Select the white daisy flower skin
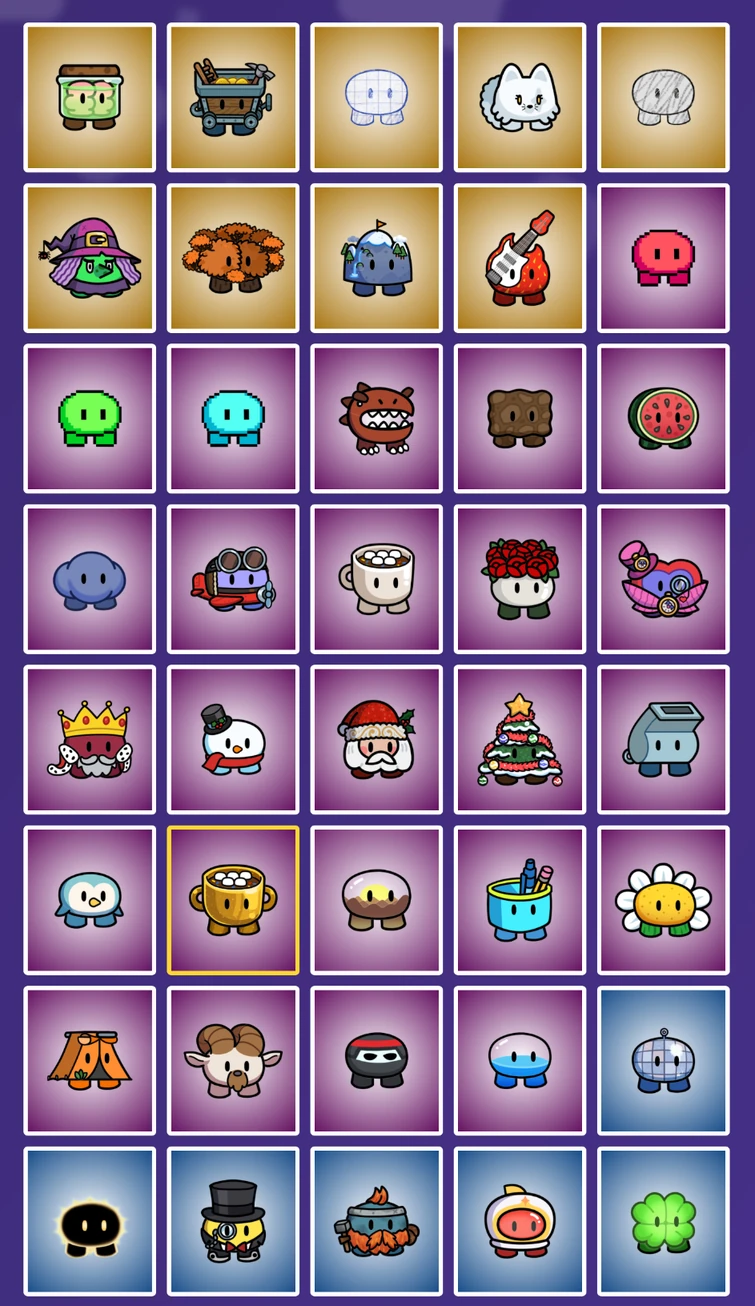This screenshot has height=1306, width=755. 663,900
